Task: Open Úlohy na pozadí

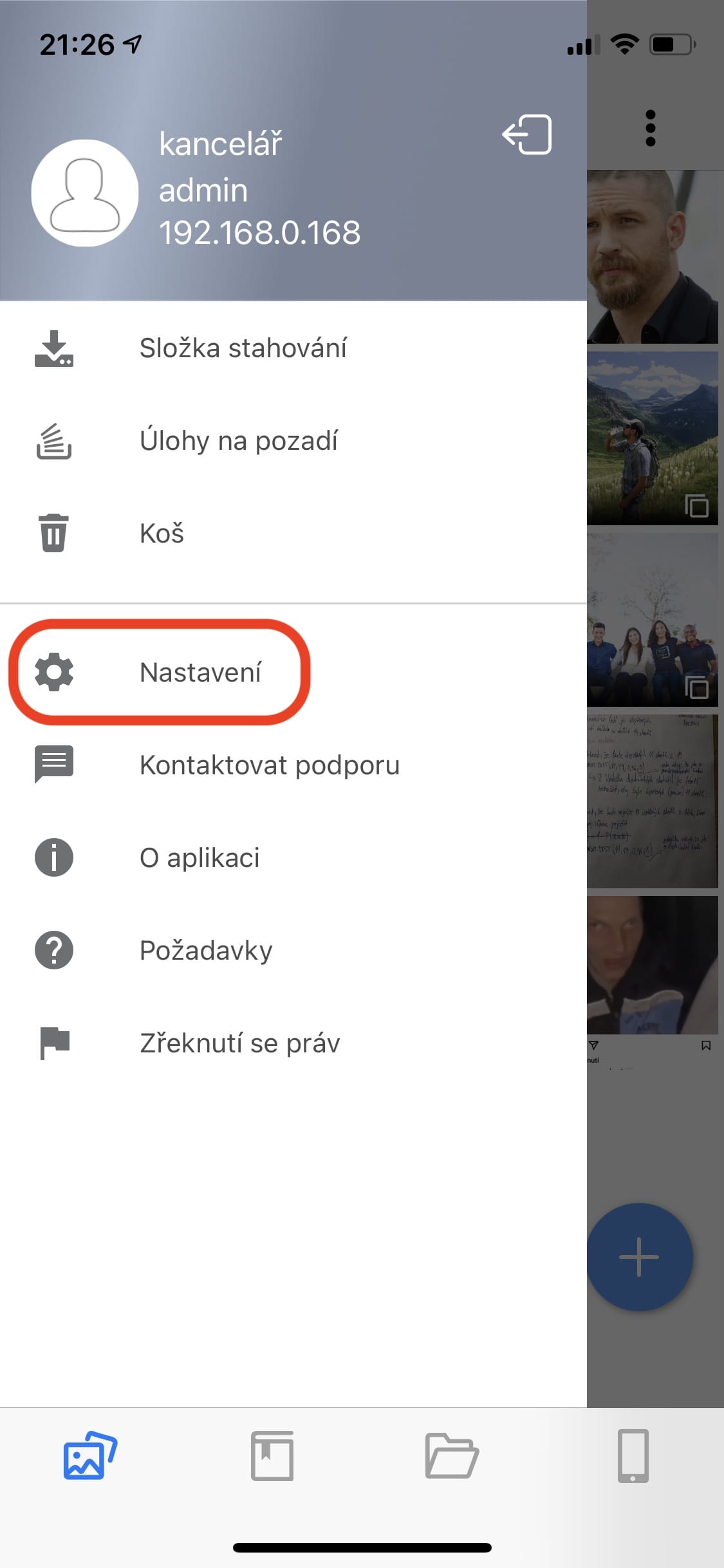Action: pos(293,441)
